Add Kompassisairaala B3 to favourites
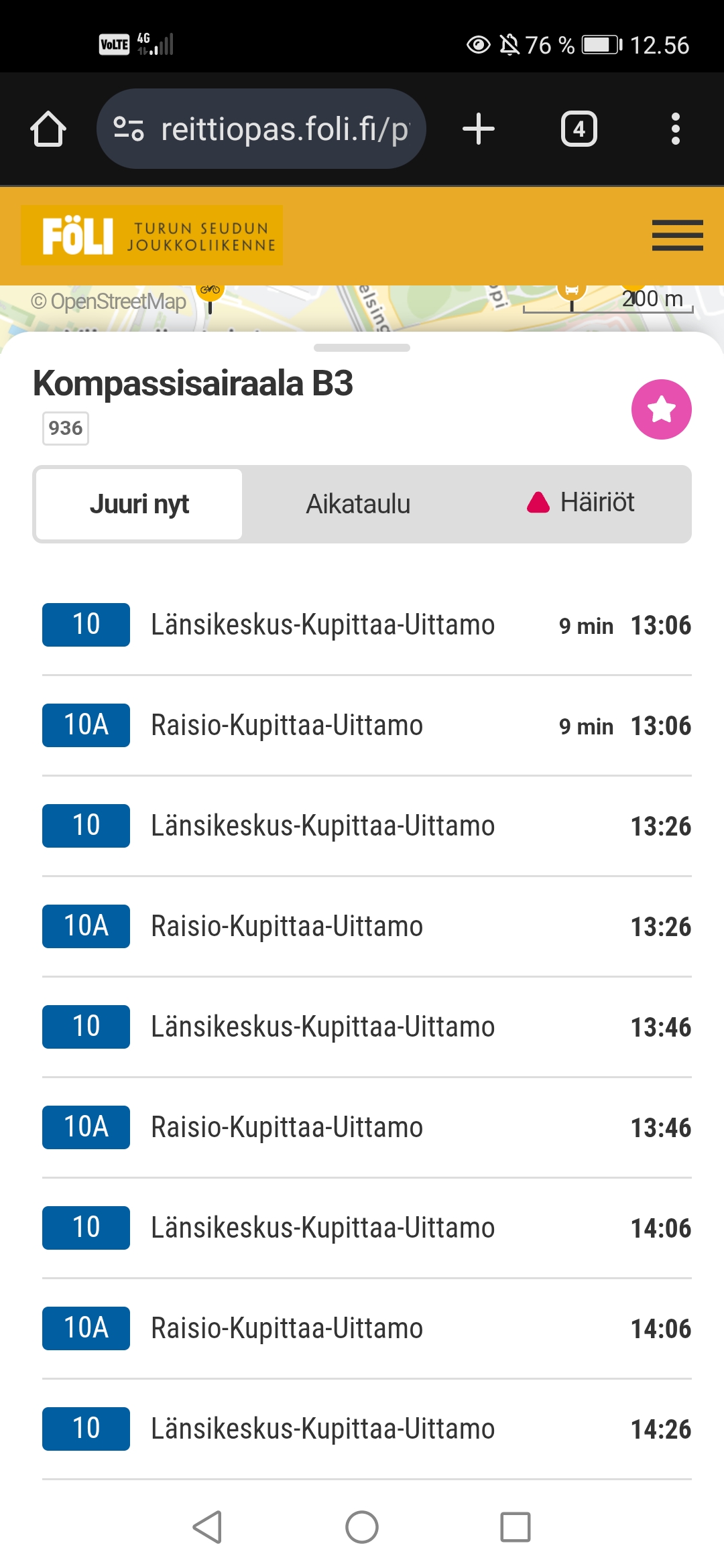Image resolution: width=724 pixels, height=1568 pixels. tap(661, 409)
